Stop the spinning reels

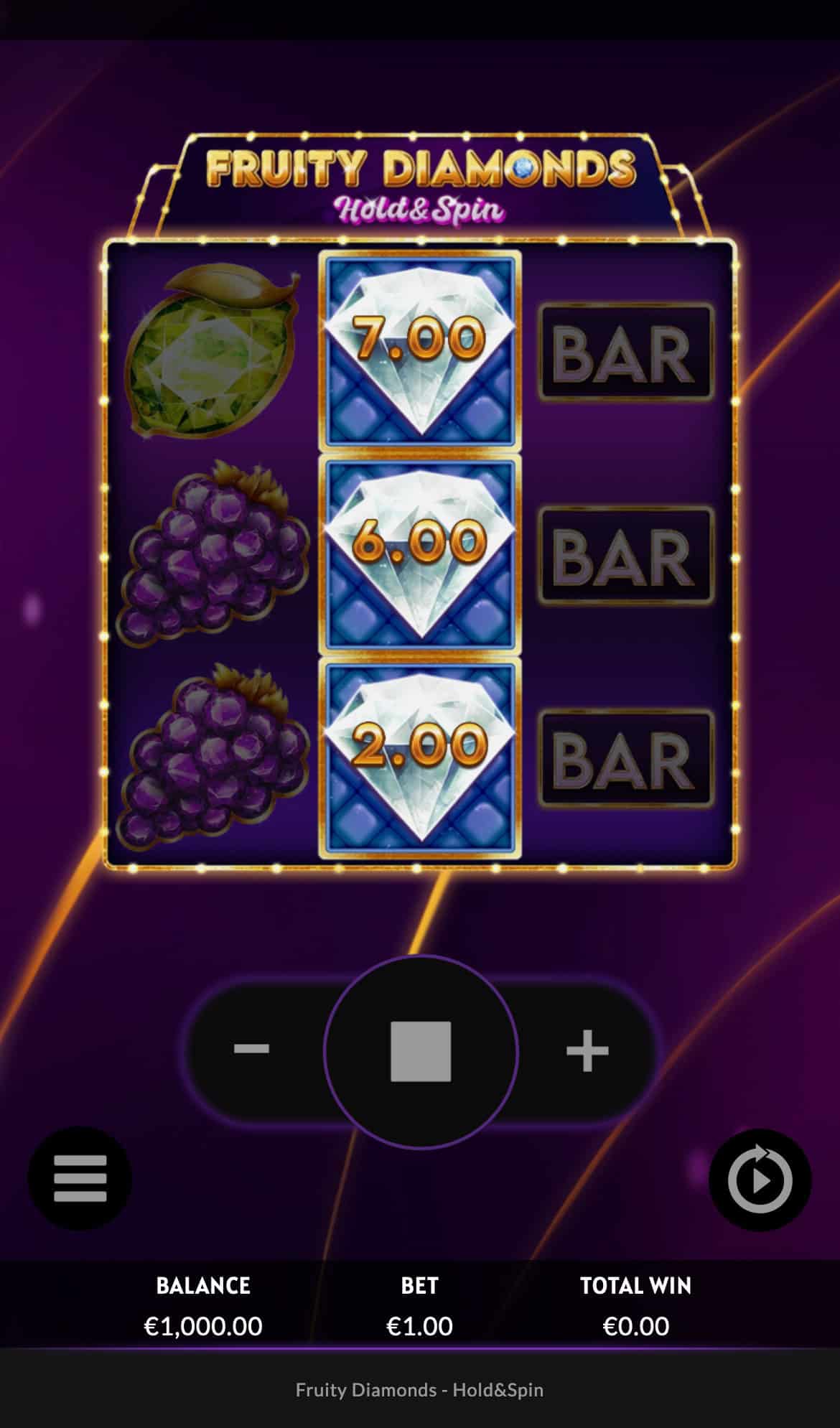tap(421, 1051)
